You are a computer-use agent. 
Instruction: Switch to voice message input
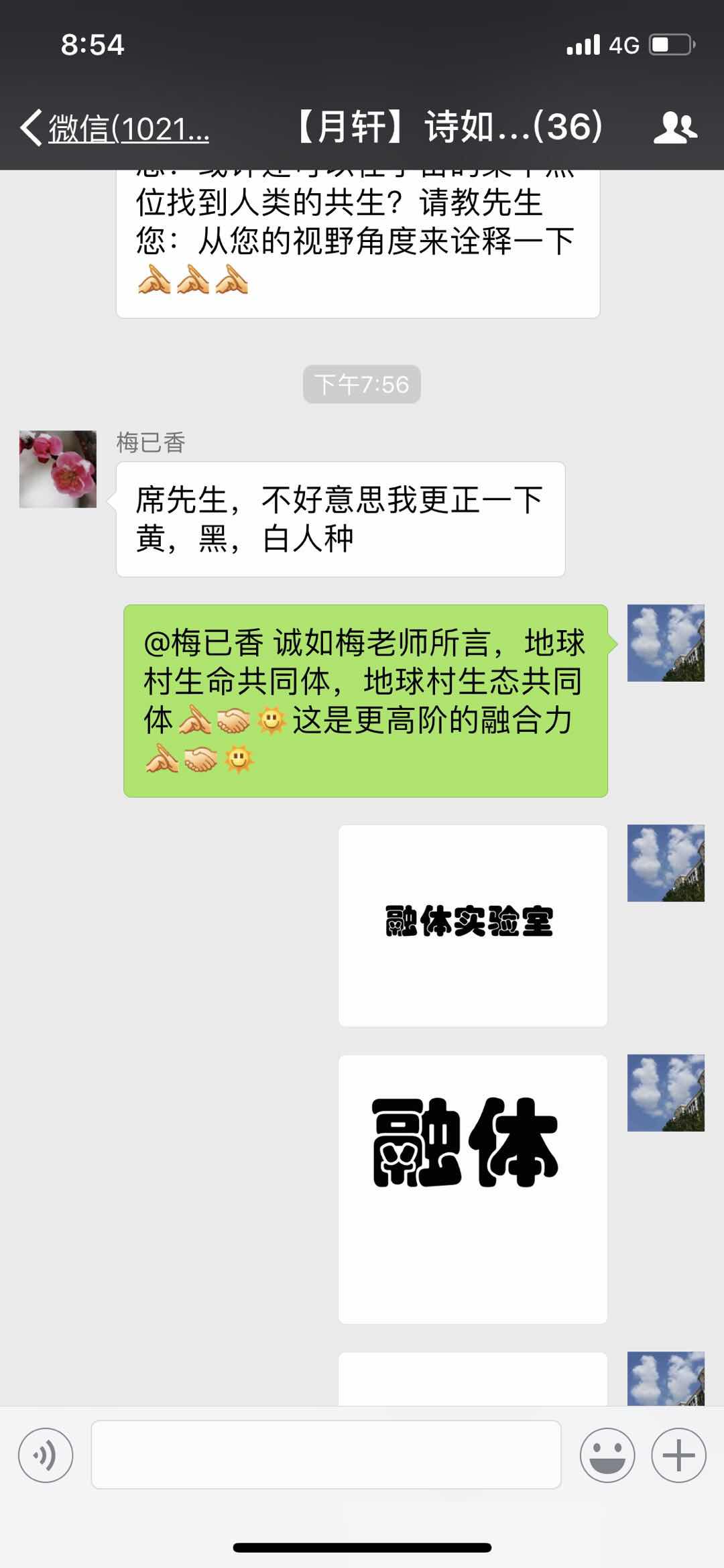pos(45,1455)
